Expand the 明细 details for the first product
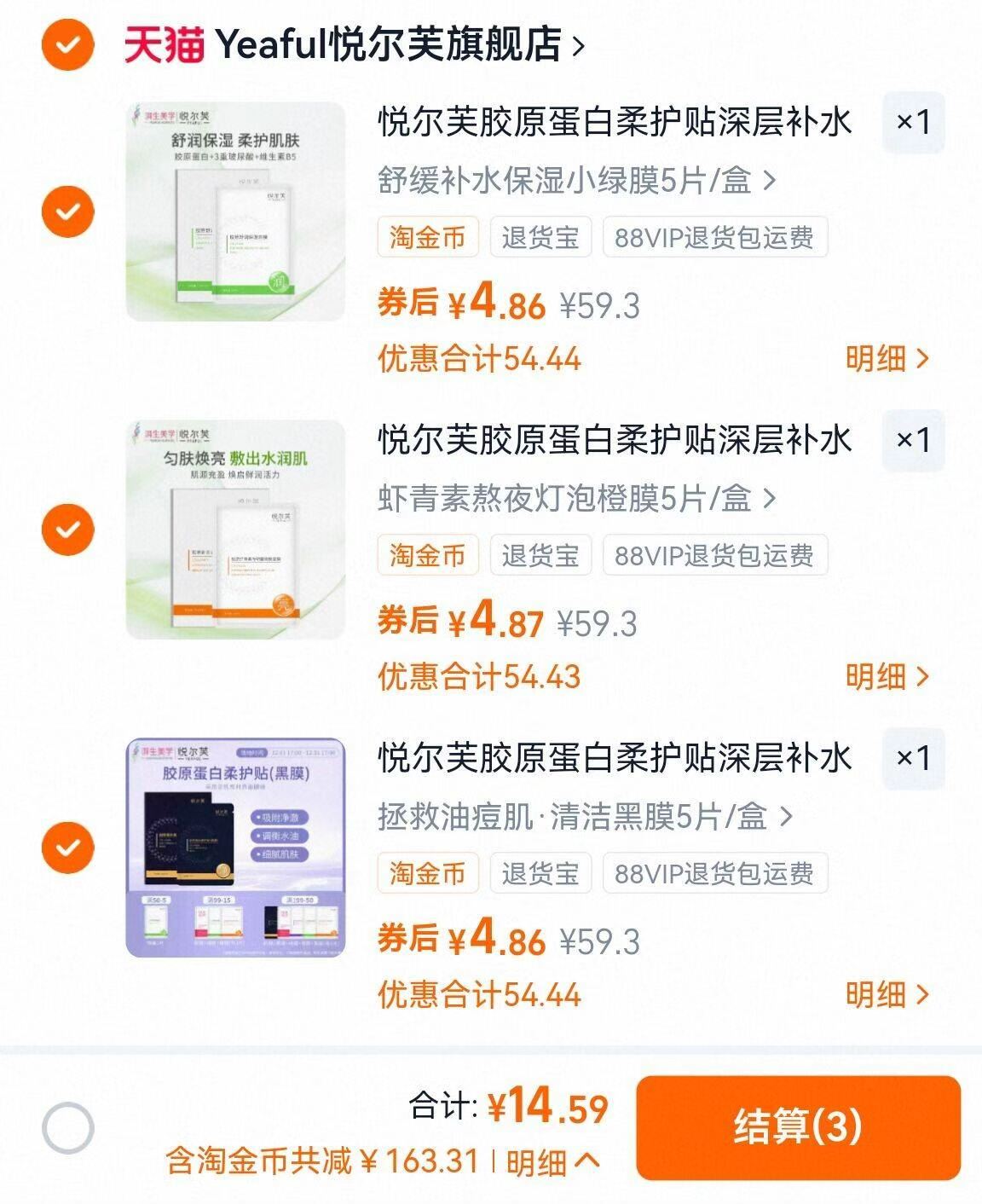This screenshot has height=1204, width=982. coord(888,360)
